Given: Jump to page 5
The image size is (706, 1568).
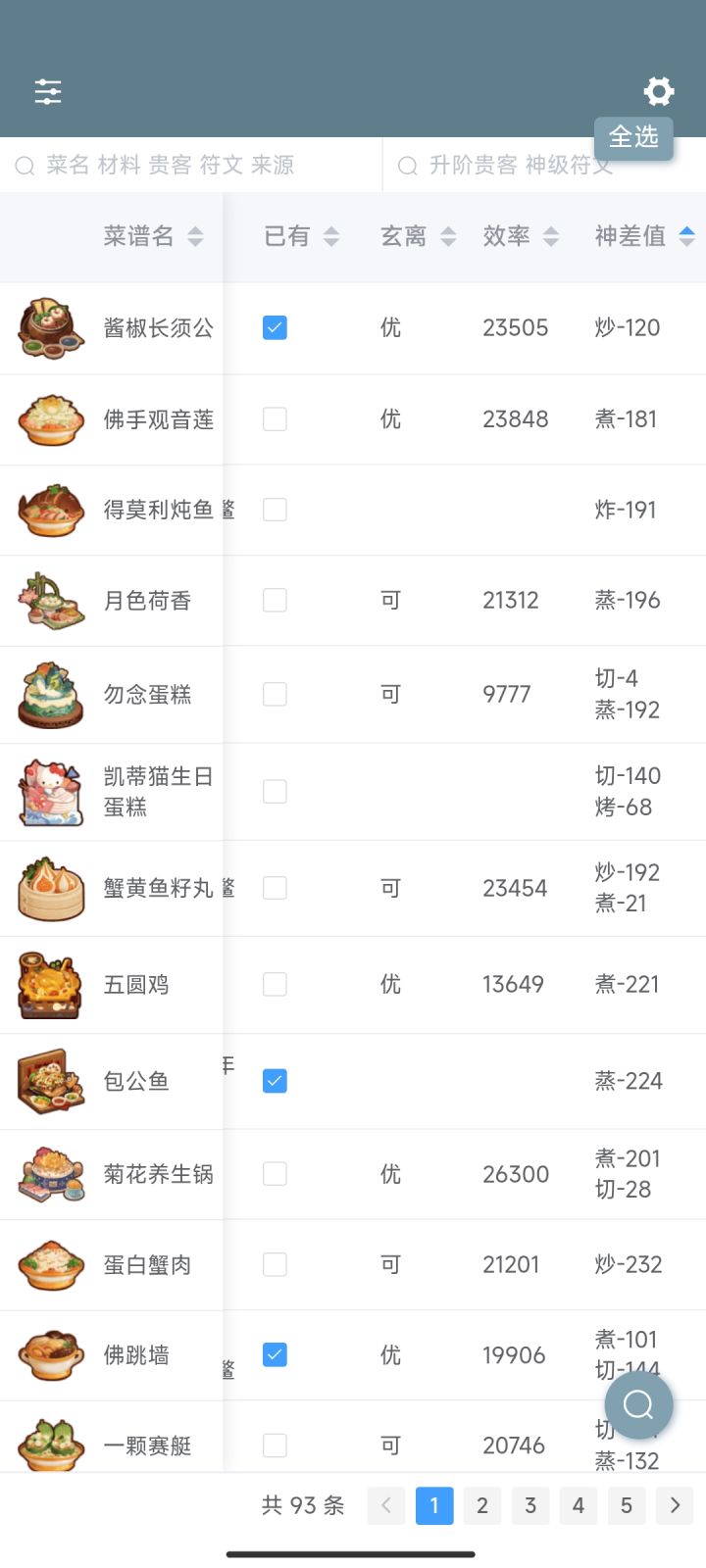Looking at the screenshot, I should tap(627, 1505).
